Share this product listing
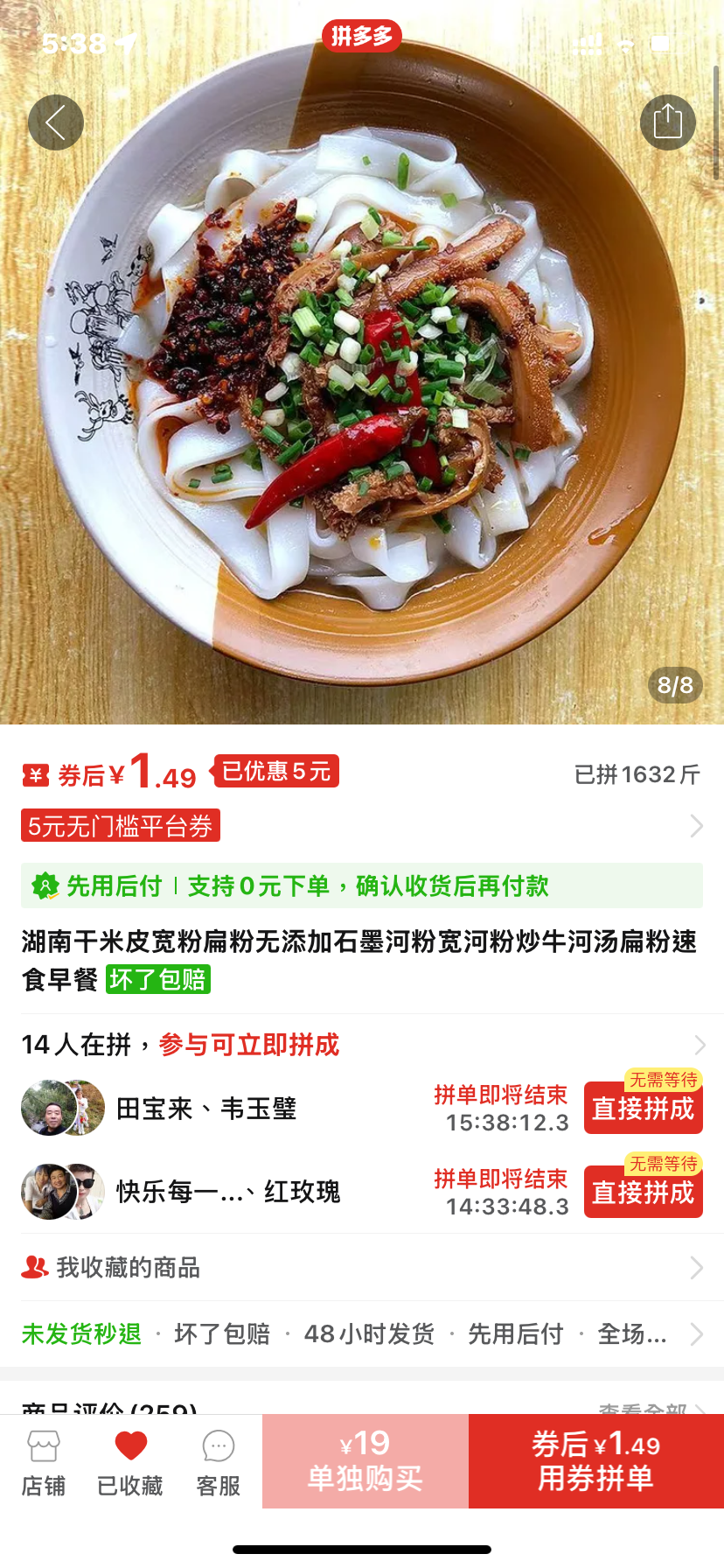This screenshot has height=1568, width=724. [668, 122]
